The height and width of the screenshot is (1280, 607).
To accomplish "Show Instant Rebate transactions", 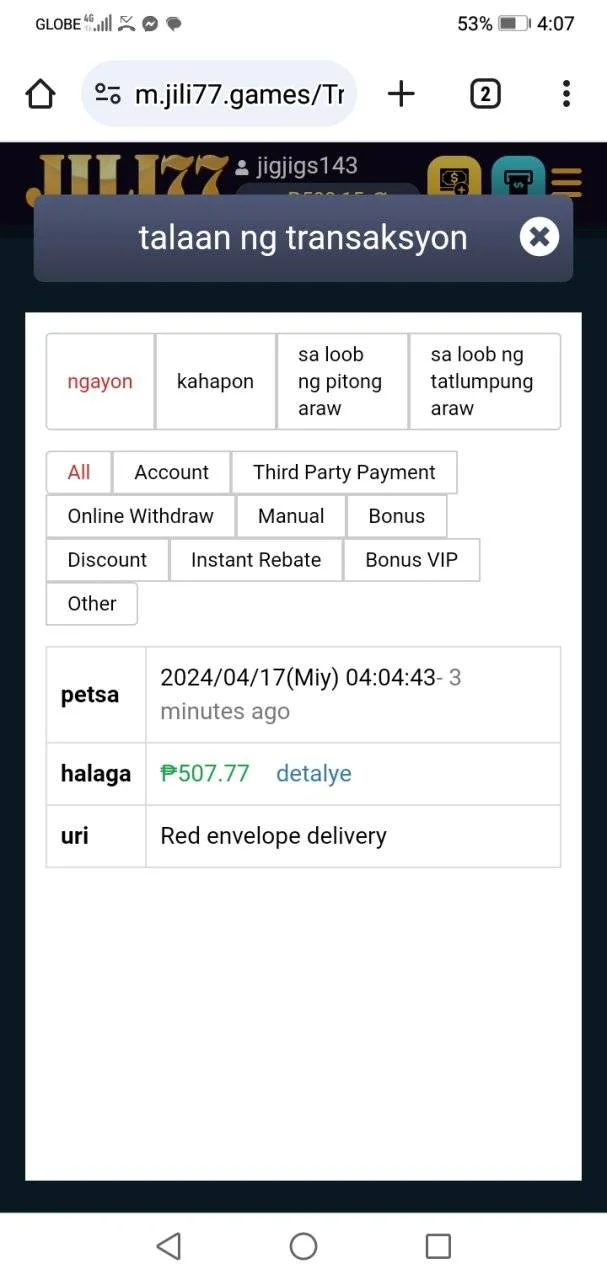I will coord(256,560).
